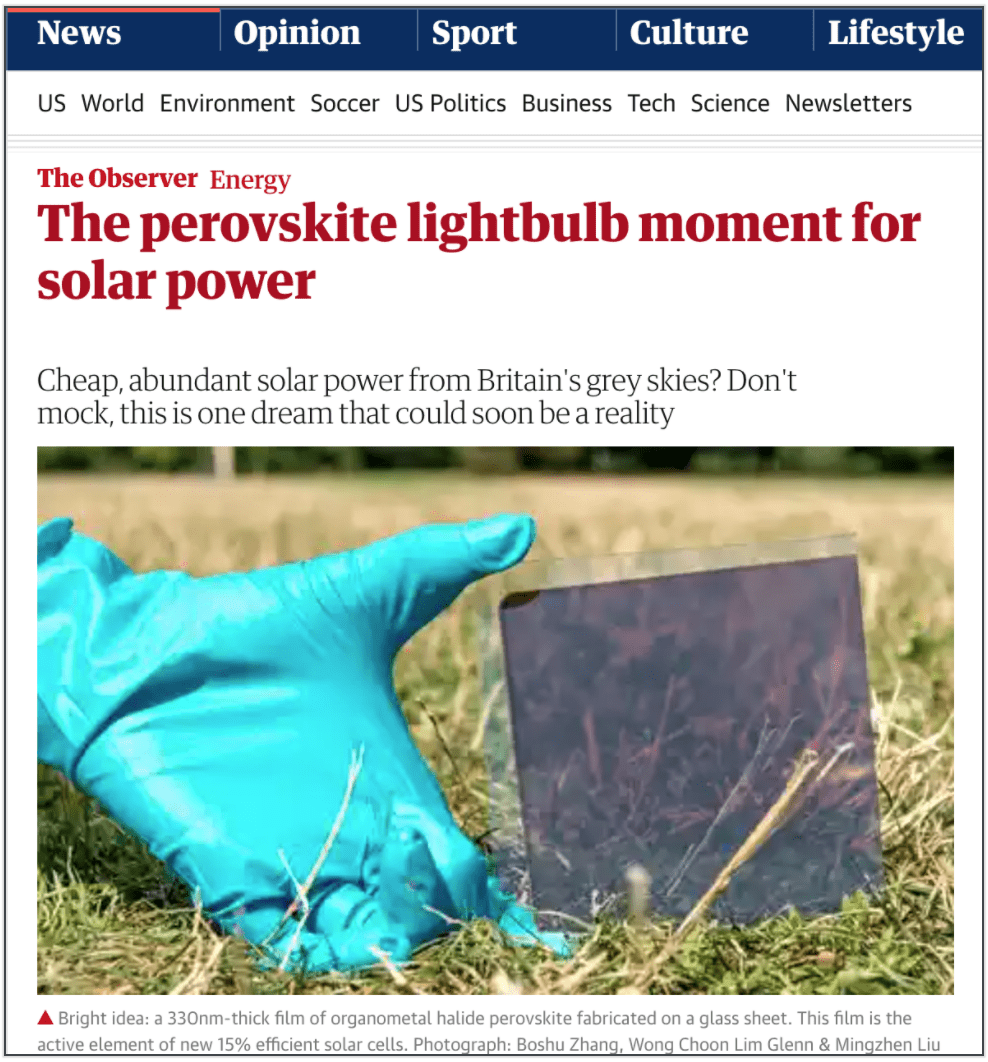988x1062 pixels.
Task: Open the Soccer subsection
Action: point(344,104)
